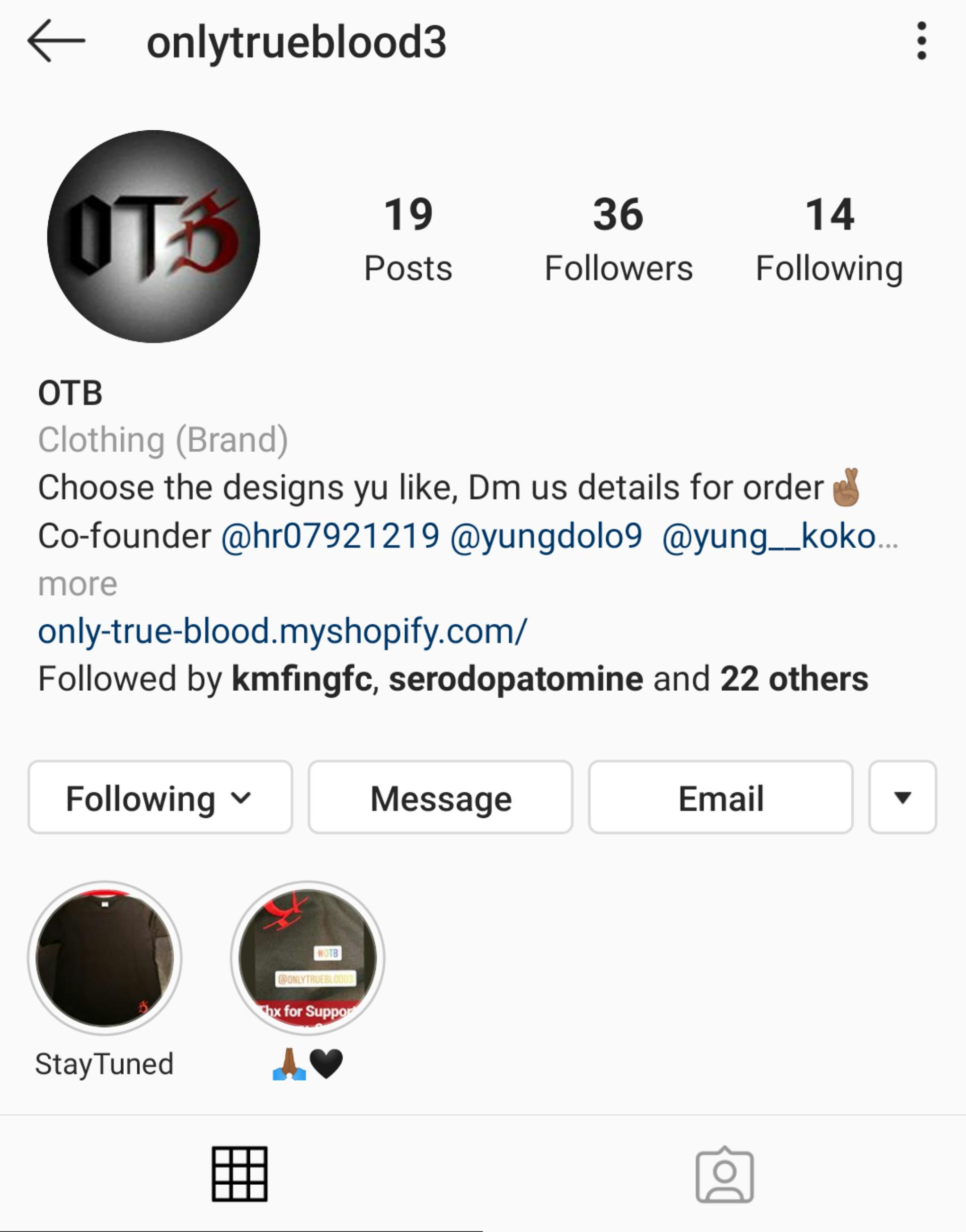Open @yungdolo9 profile link
Screen dimensions: 966x1232
(x=546, y=536)
